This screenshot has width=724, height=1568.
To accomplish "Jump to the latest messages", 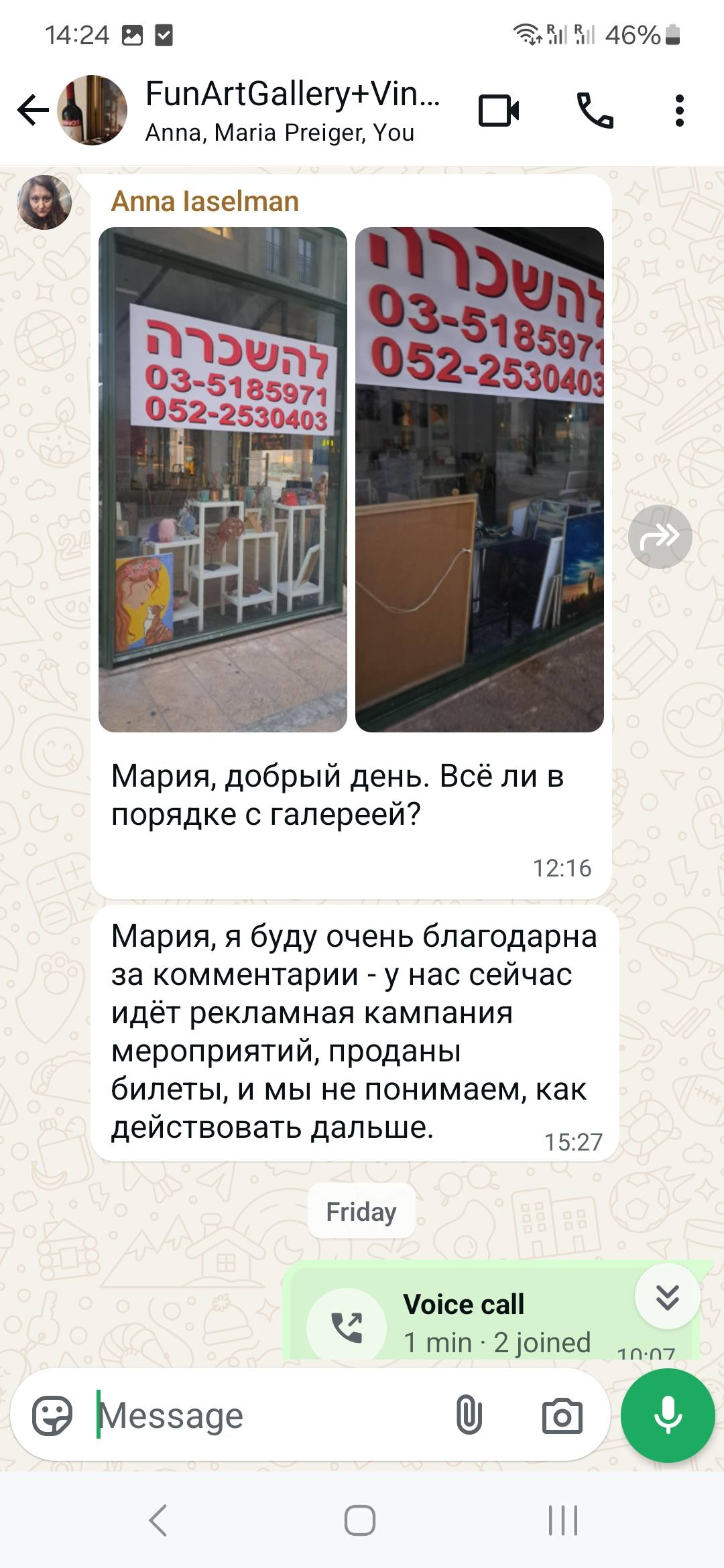I will pyautogui.click(x=667, y=1297).
